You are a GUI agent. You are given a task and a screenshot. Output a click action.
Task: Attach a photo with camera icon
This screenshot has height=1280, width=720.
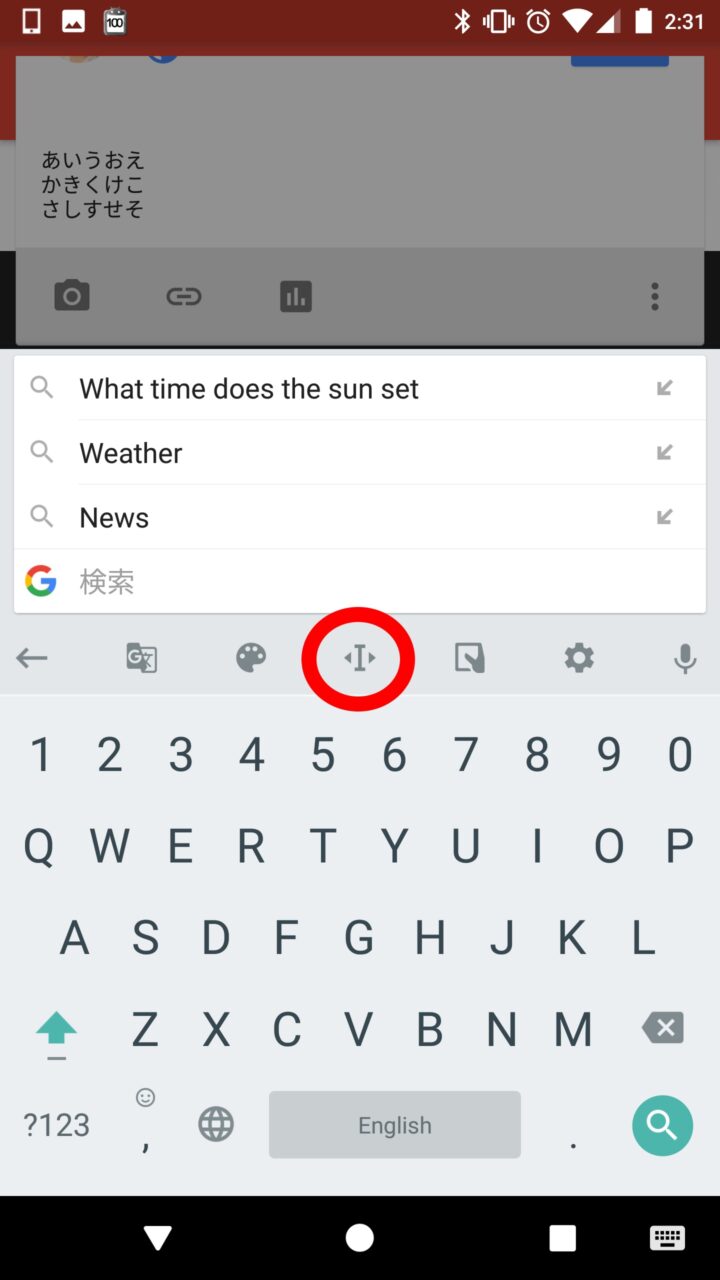(x=72, y=296)
